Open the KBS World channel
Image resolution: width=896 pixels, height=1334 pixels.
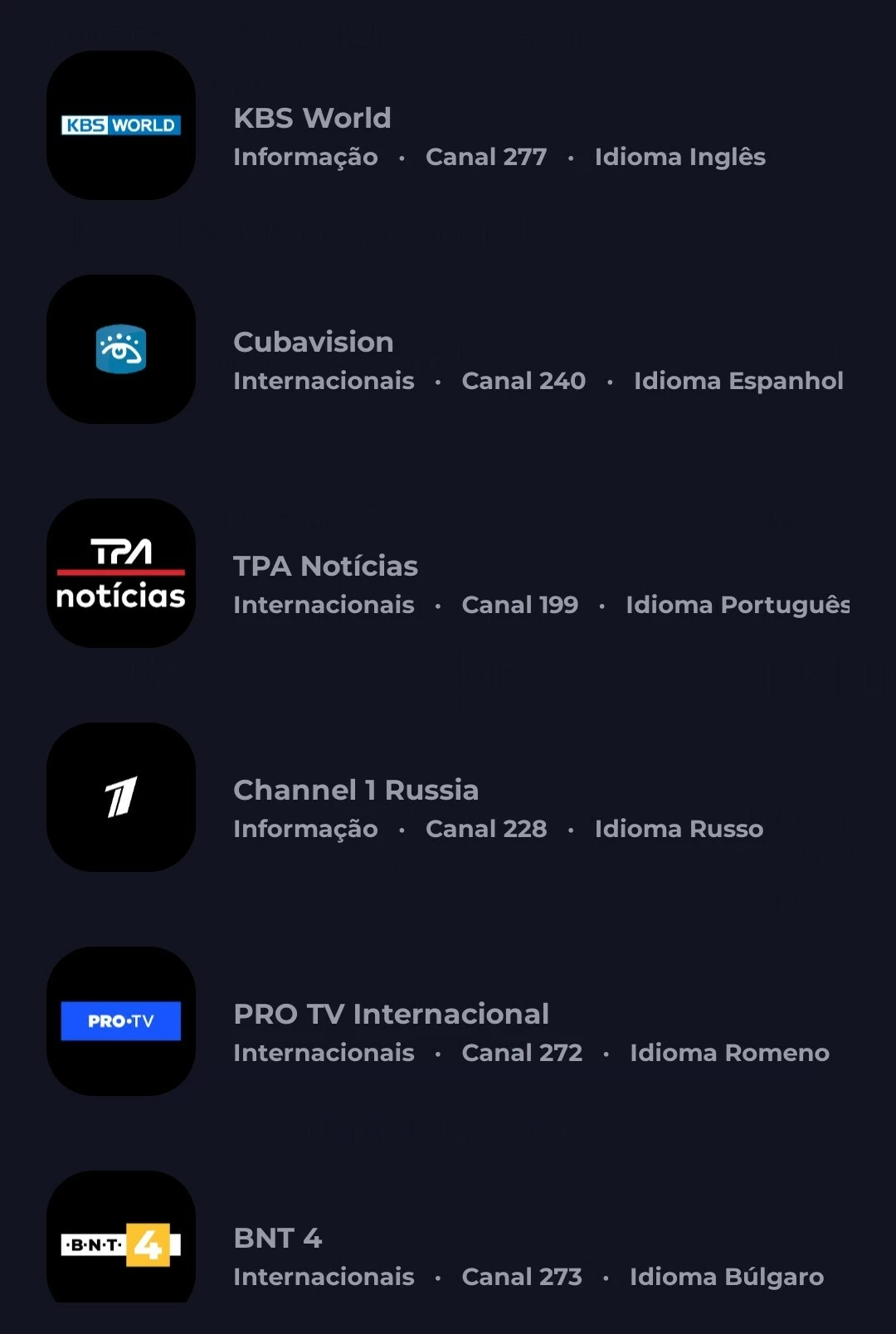point(312,119)
